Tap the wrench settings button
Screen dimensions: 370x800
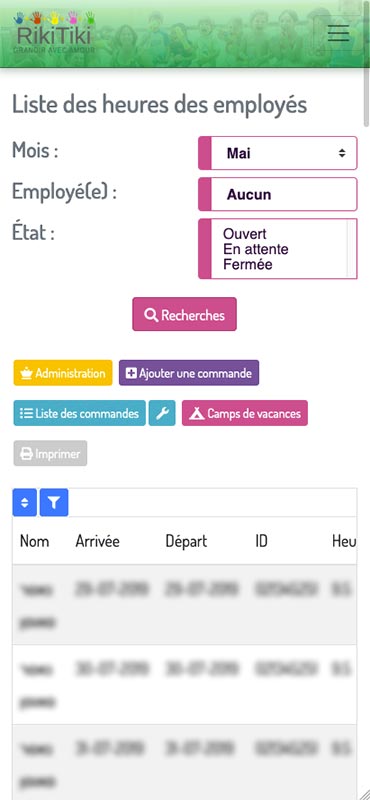[x=162, y=413]
